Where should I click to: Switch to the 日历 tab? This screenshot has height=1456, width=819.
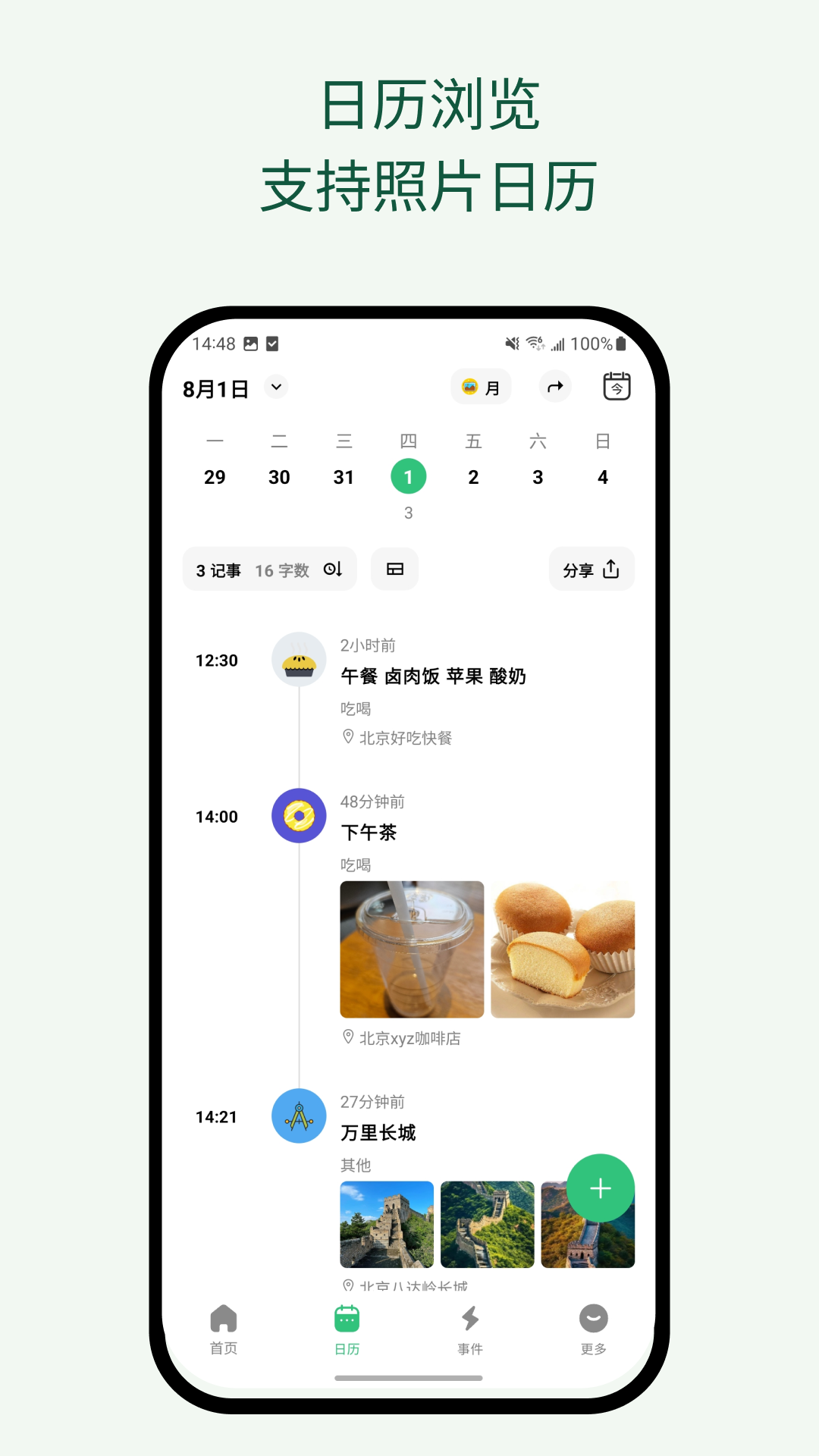pos(347,1319)
